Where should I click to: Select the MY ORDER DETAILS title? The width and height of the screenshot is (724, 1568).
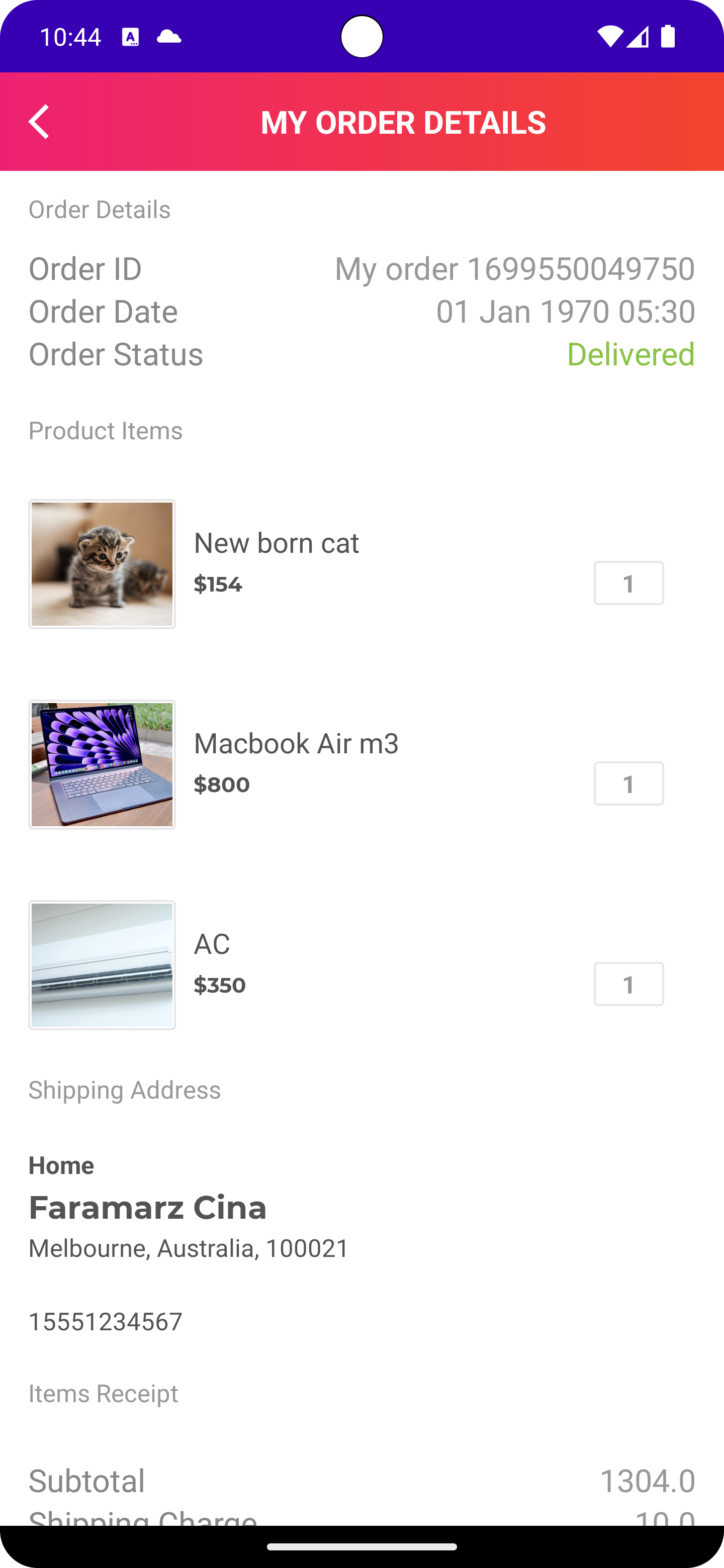(404, 121)
